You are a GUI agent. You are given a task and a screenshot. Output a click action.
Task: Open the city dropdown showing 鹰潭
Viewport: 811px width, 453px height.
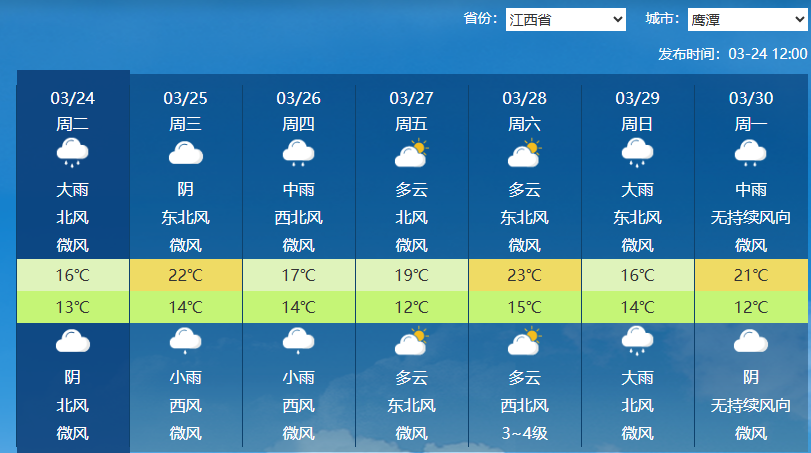pos(745,20)
